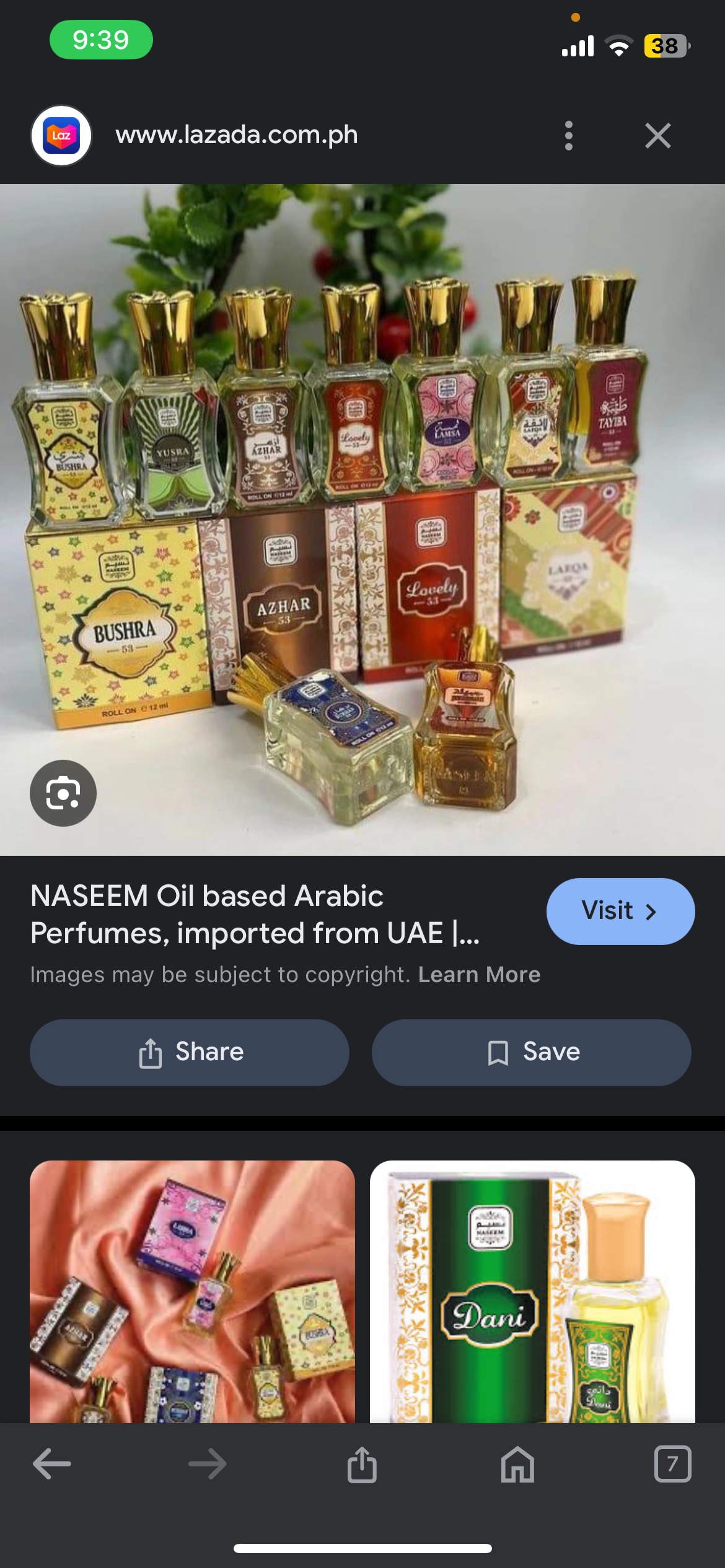Go back to the previous page

52,1464
